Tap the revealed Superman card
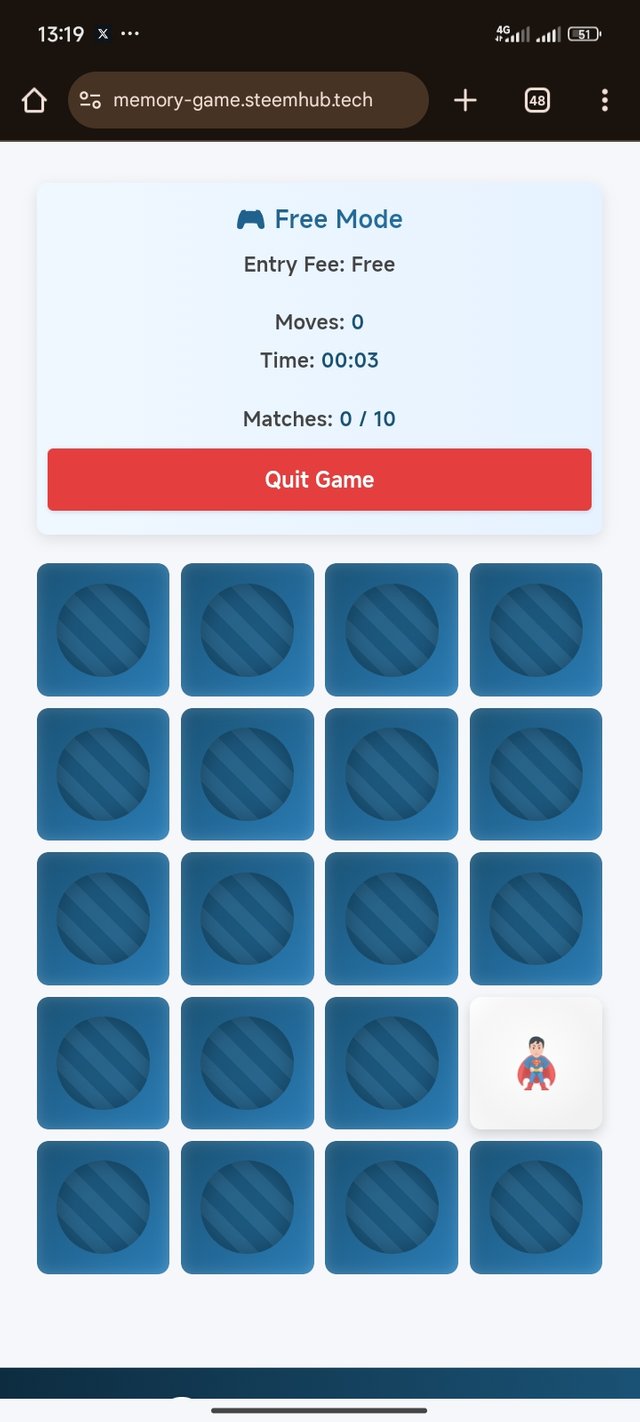This screenshot has height=1422, width=640. pyautogui.click(x=536, y=1063)
